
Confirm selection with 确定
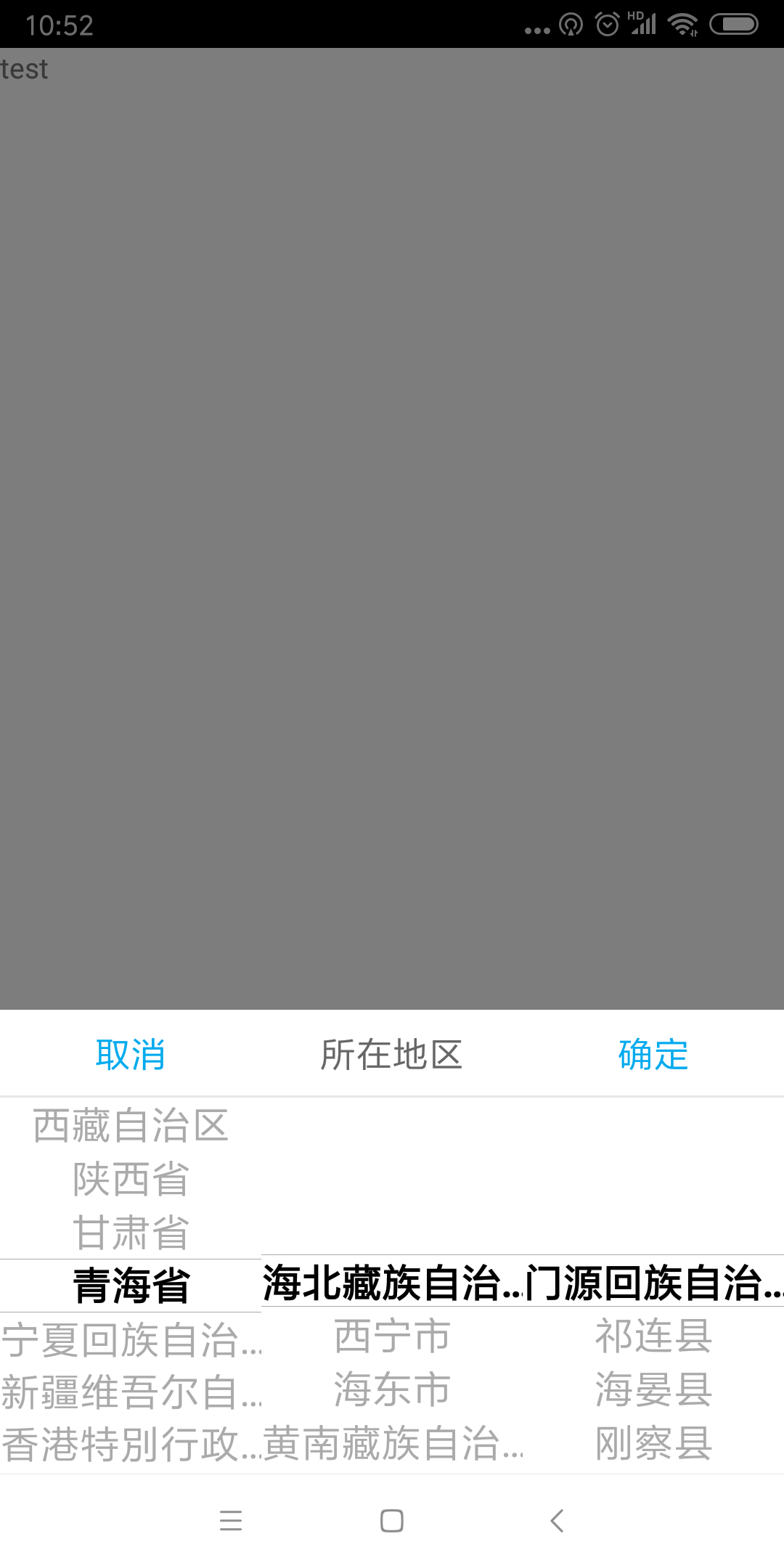coord(653,1054)
